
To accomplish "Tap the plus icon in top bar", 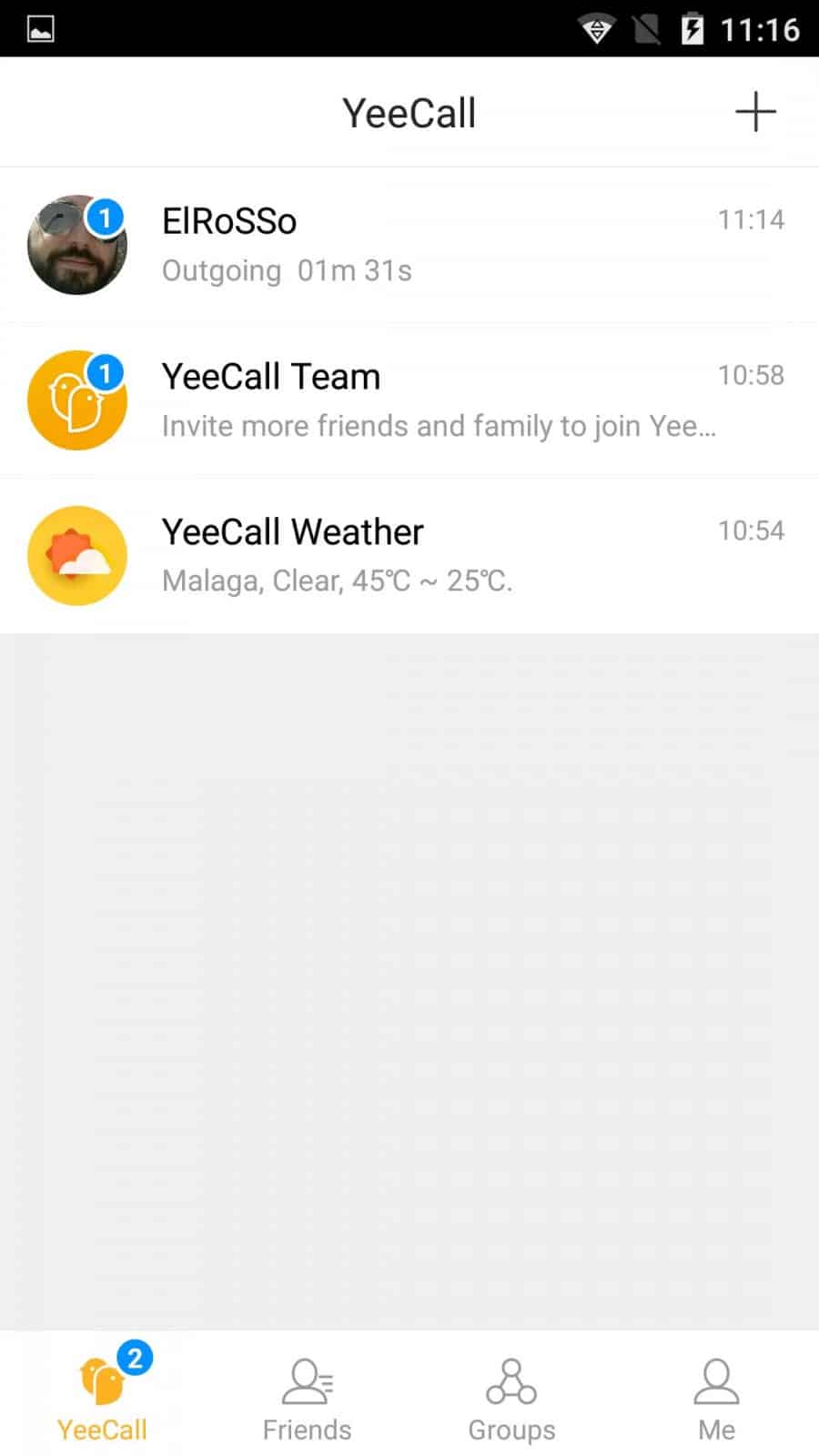I will [x=755, y=112].
